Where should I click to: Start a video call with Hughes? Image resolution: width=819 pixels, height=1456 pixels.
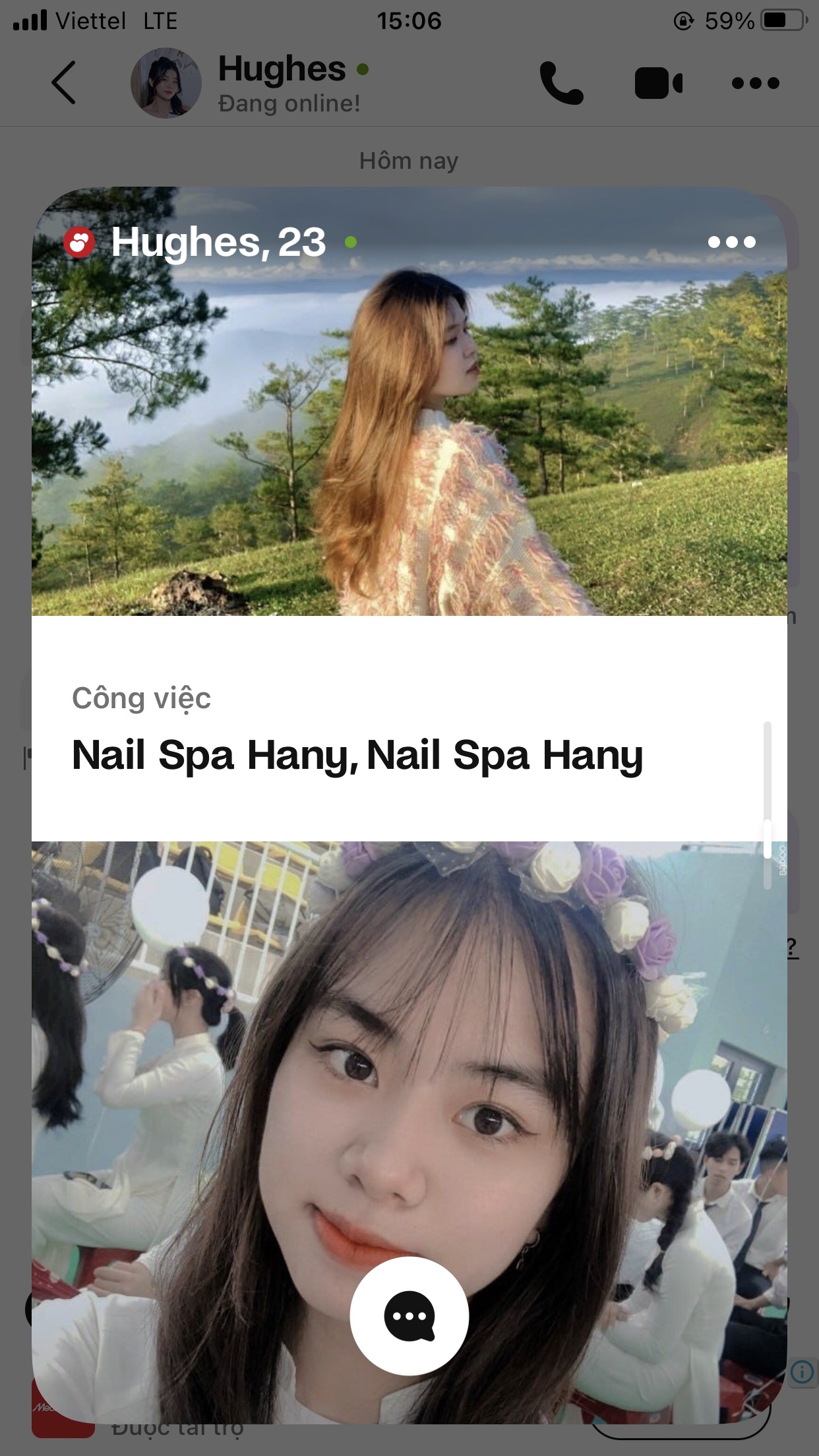coord(658,84)
